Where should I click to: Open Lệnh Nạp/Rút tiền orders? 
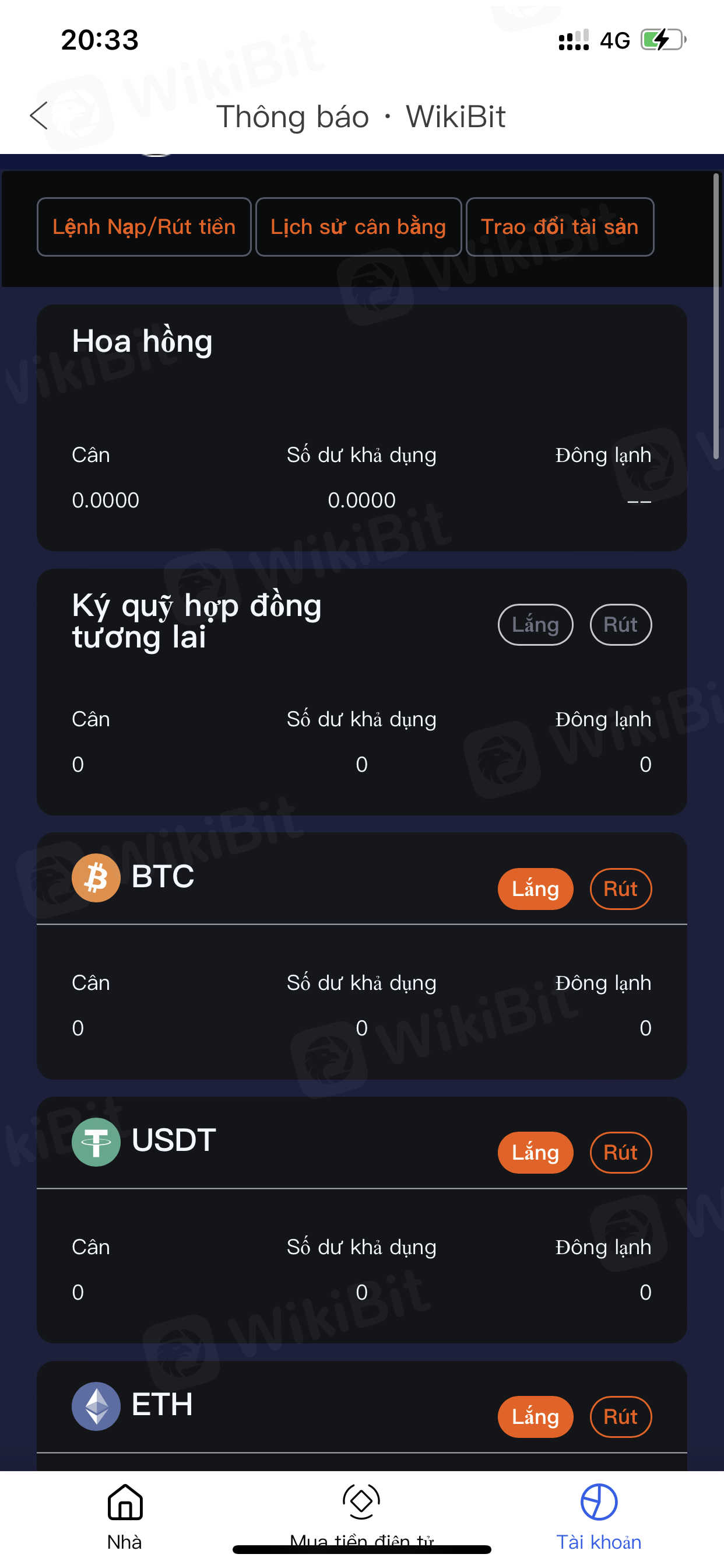[143, 227]
